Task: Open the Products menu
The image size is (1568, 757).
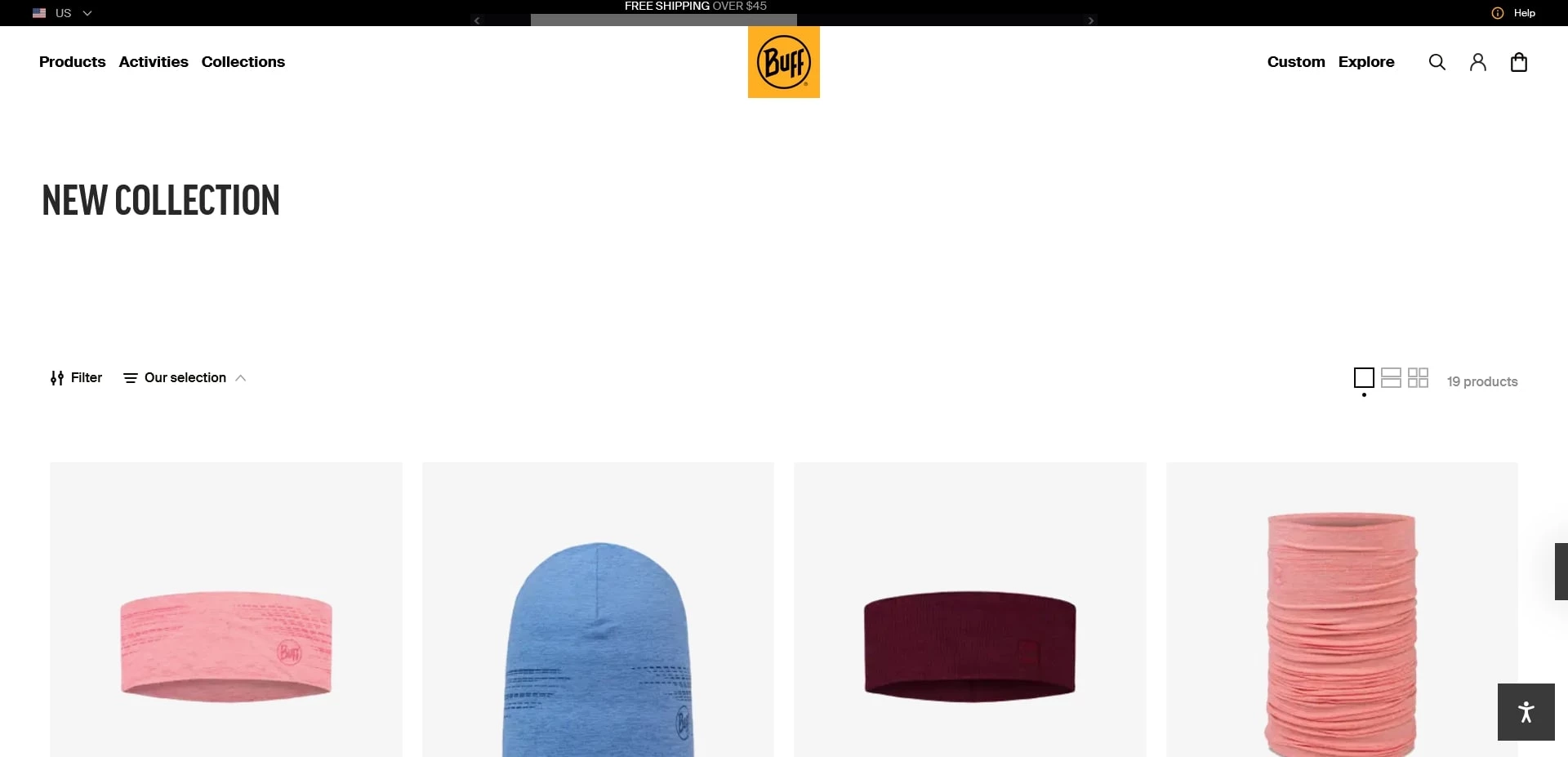Action: [72, 62]
